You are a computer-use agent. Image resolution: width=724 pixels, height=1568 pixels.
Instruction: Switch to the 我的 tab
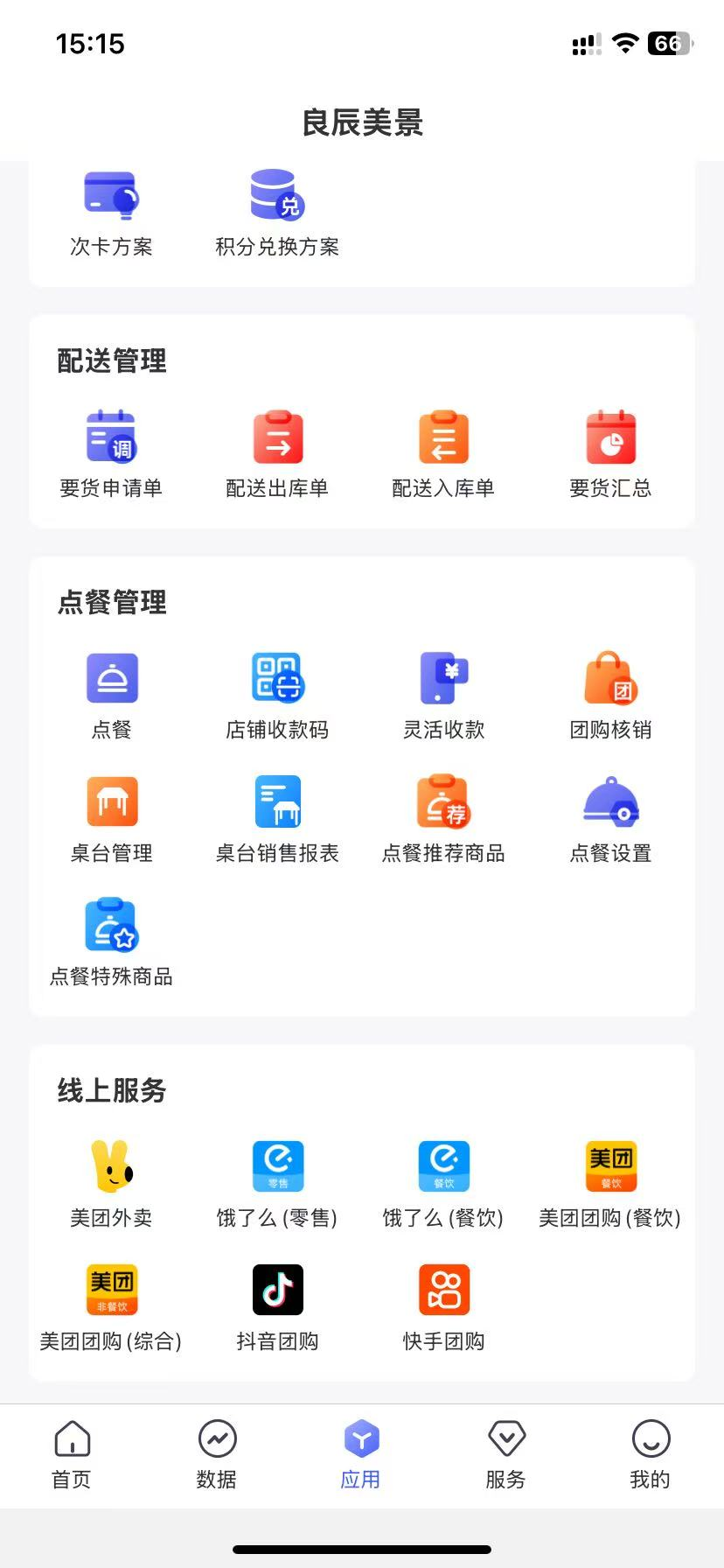651,1456
